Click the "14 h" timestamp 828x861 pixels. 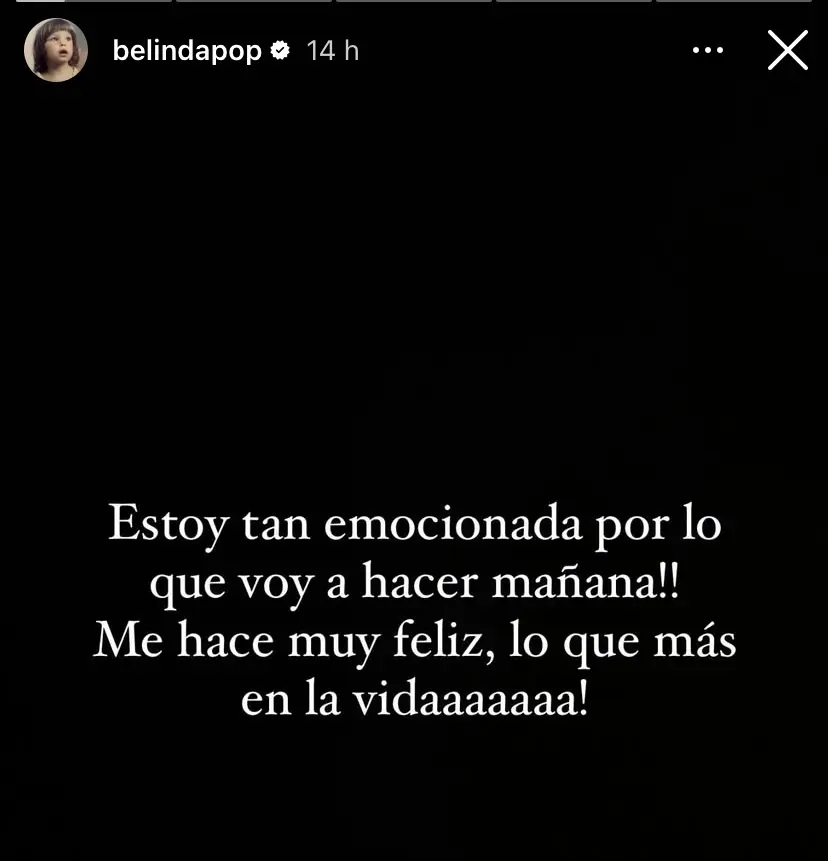[329, 50]
